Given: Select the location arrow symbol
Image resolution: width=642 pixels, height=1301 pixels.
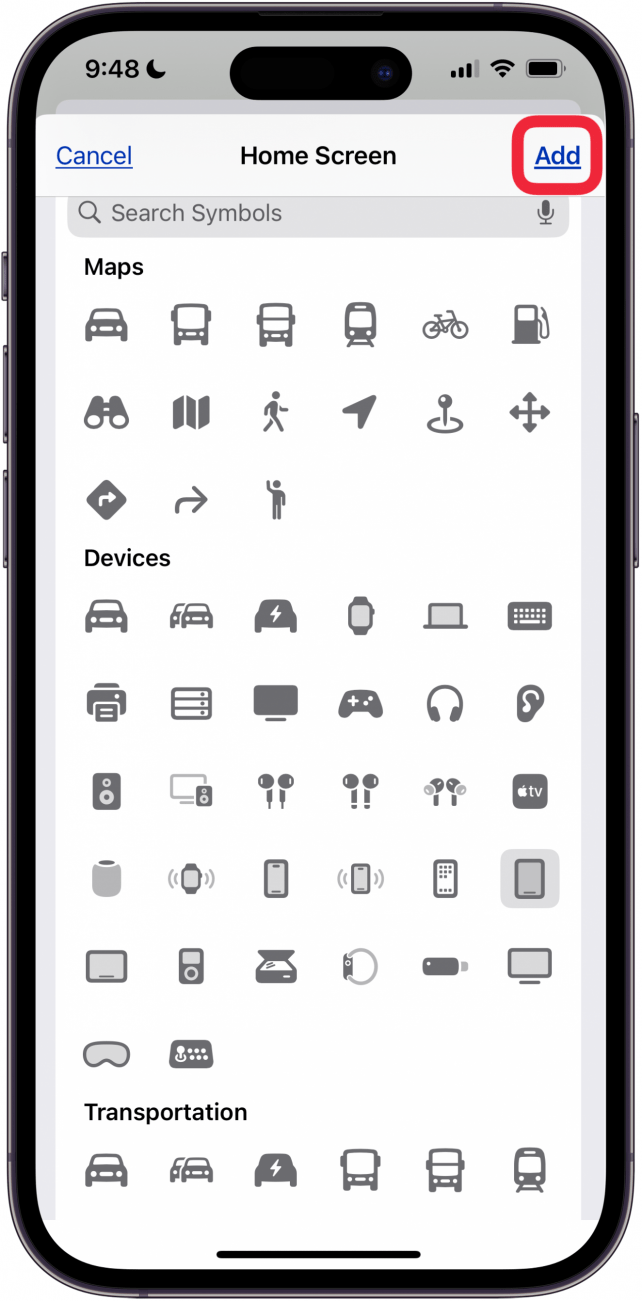Looking at the screenshot, I should tap(360, 412).
